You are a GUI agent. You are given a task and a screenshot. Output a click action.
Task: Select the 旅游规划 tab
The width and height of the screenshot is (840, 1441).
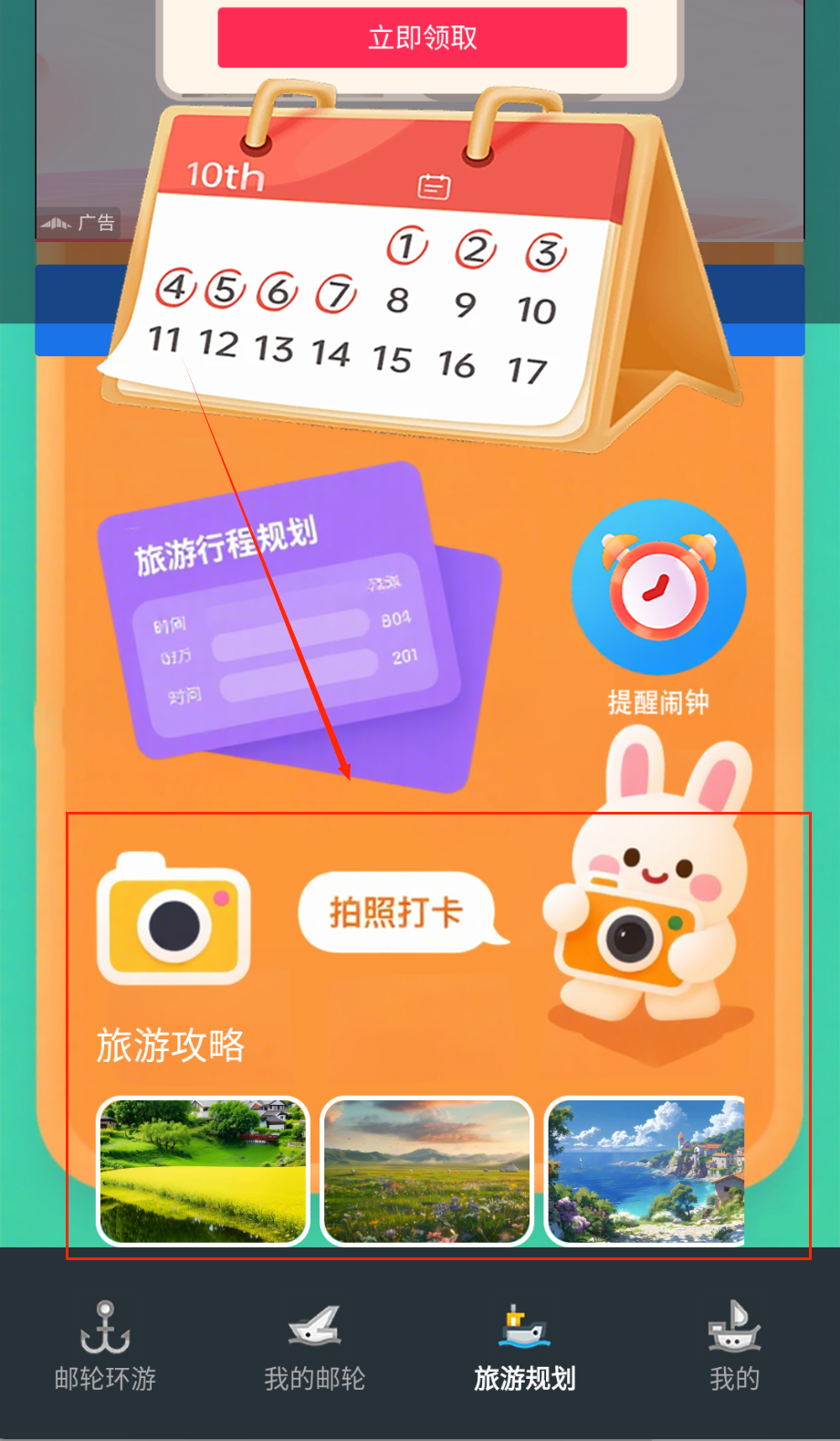(525, 1347)
